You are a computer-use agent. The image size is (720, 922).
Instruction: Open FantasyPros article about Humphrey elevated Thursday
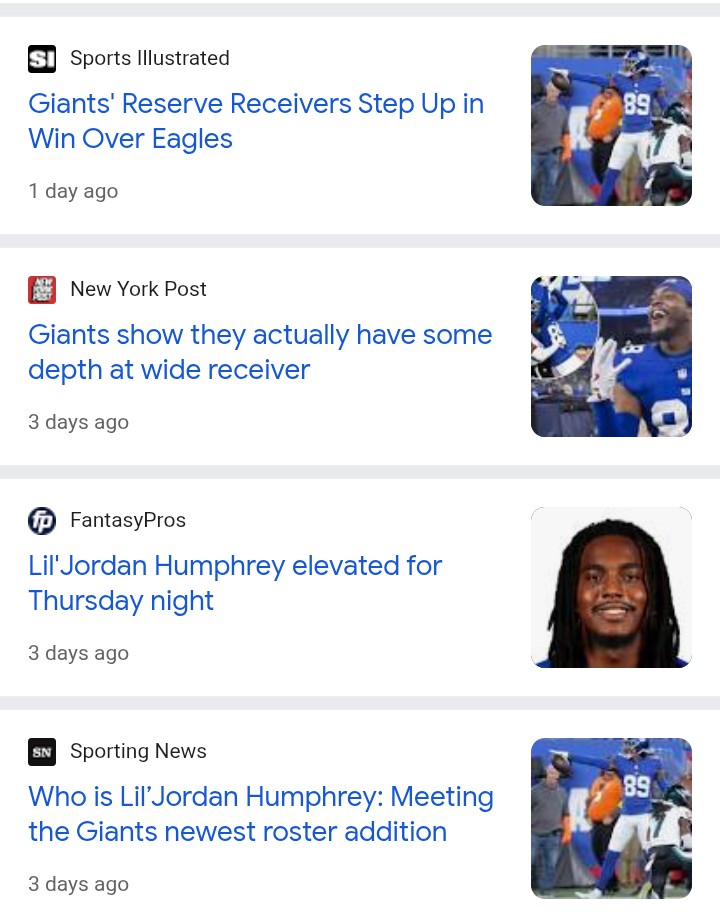(x=235, y=583)
